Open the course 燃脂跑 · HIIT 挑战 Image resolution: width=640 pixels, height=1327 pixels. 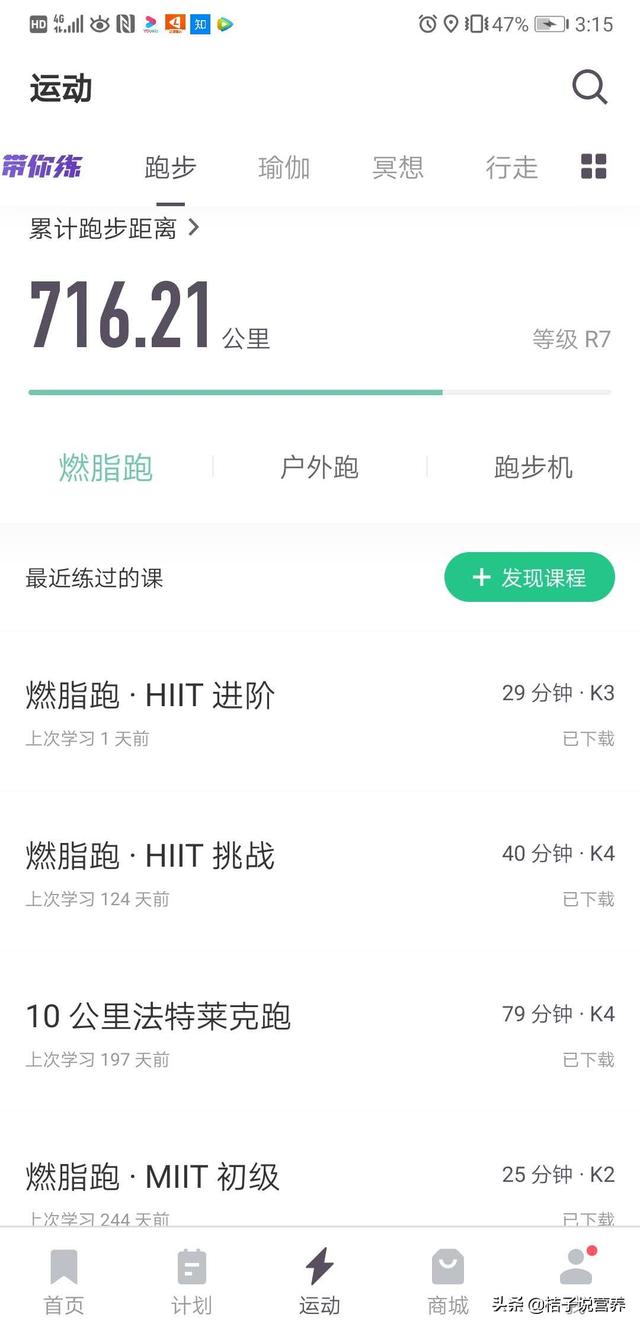[320, 872]
